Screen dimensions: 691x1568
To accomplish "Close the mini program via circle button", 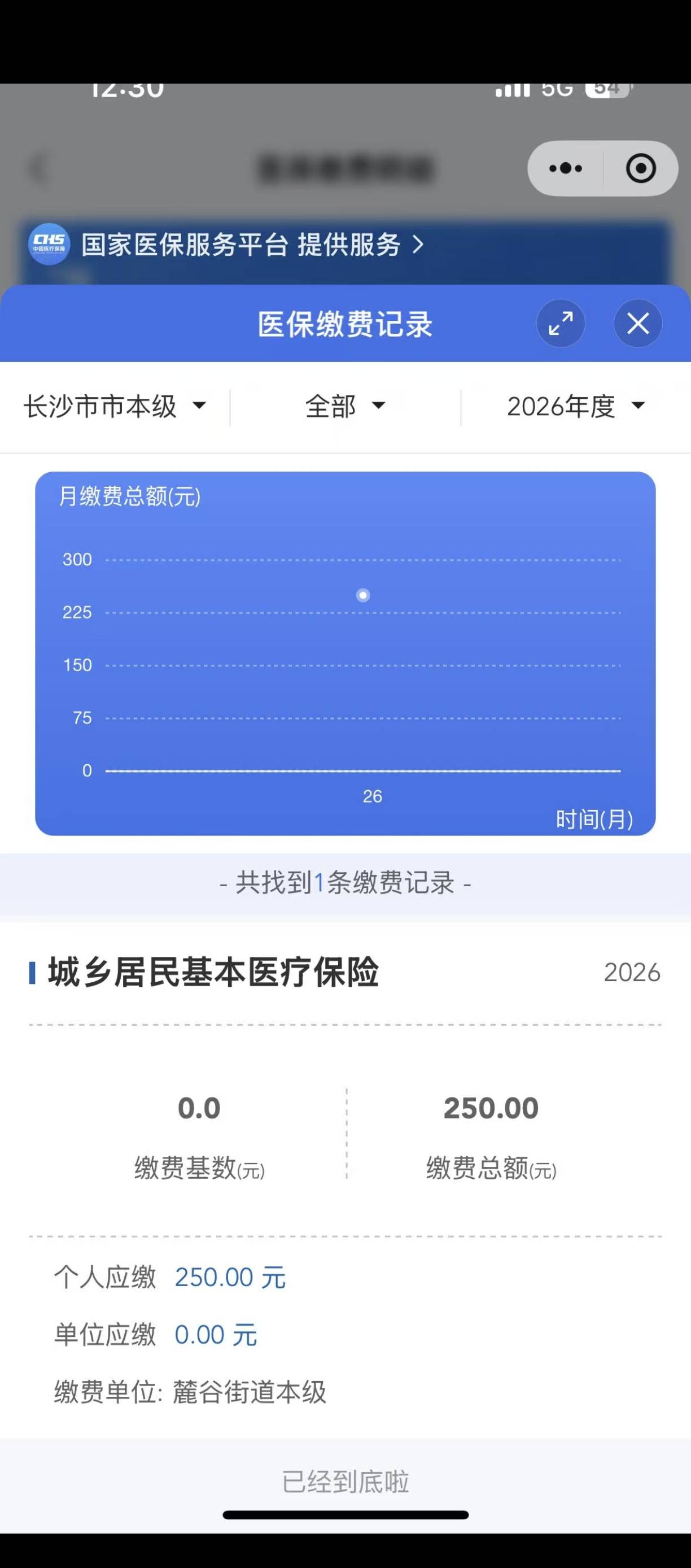I will (x=641, y=168).
